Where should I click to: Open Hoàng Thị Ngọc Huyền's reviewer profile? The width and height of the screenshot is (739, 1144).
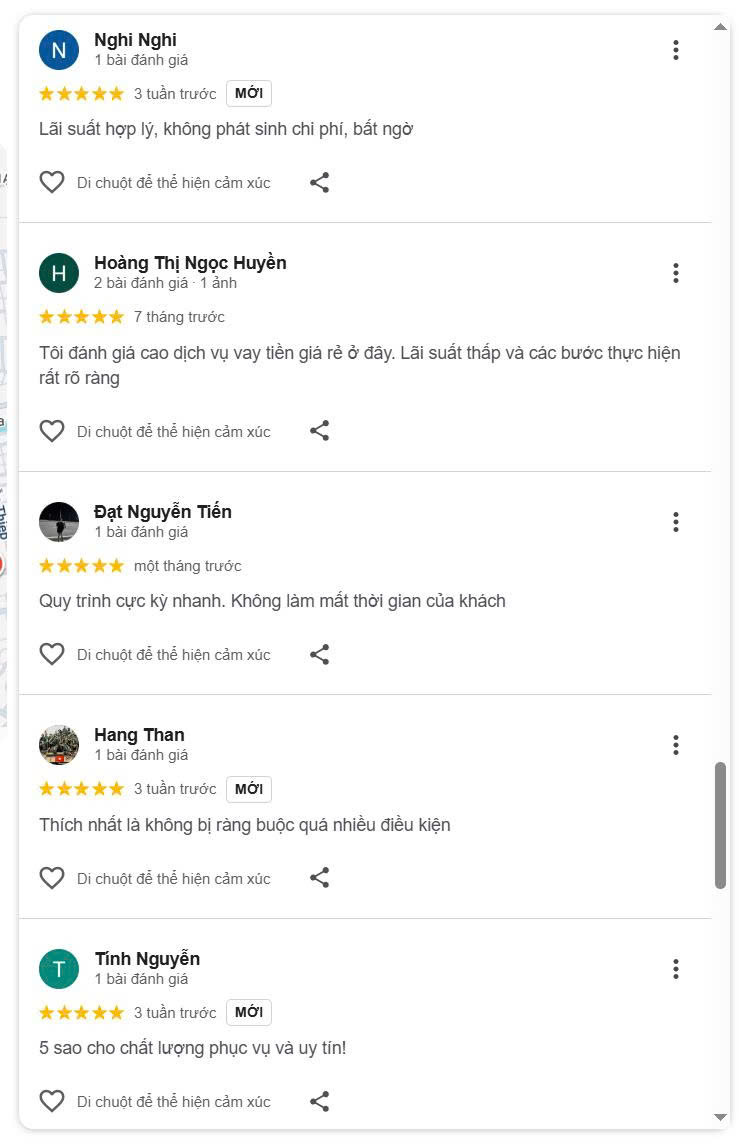tap(190, 263)
